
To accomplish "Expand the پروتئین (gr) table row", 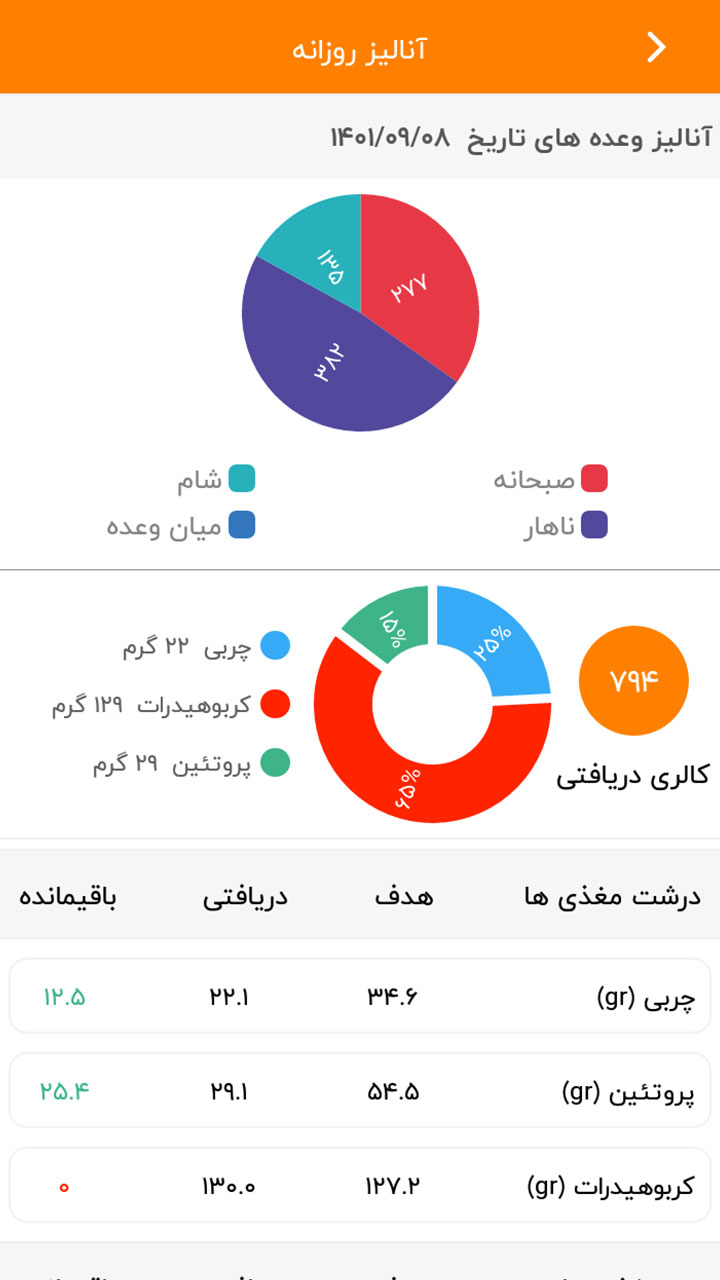I will [360, 1090].
